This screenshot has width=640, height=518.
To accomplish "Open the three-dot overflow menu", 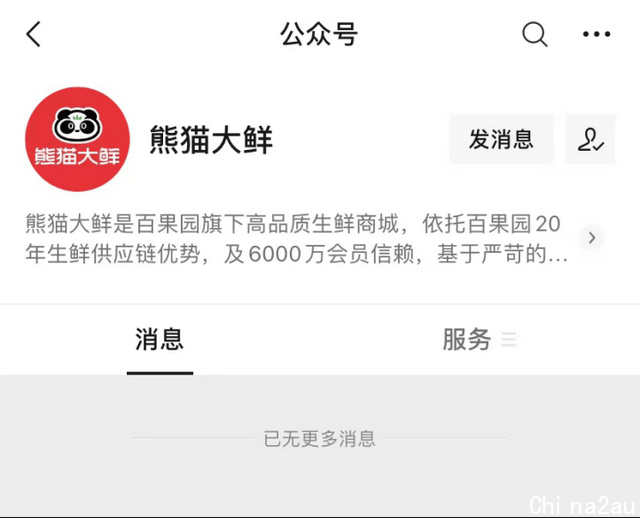I will 596,35.
